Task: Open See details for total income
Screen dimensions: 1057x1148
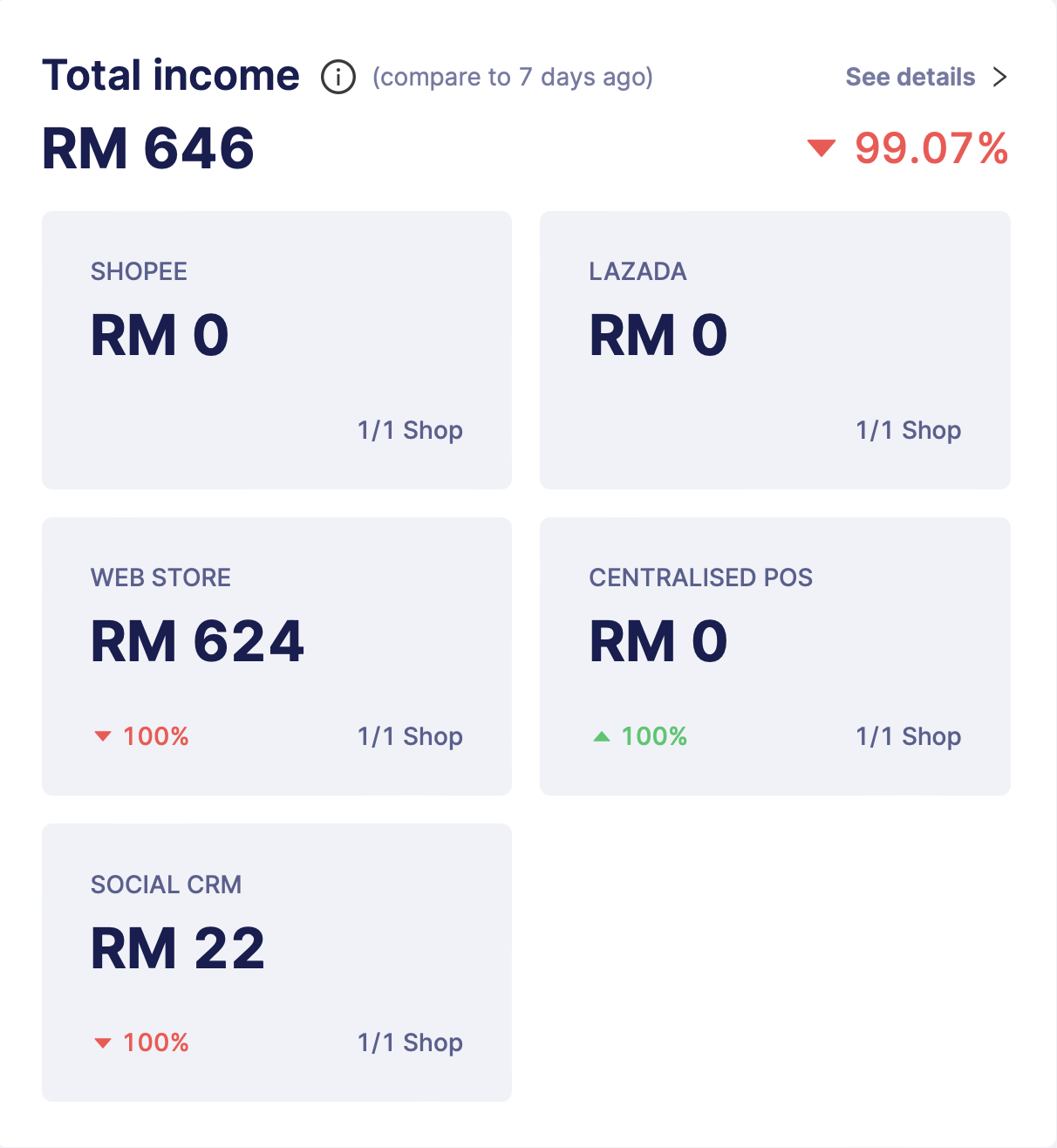Action: 925,77
